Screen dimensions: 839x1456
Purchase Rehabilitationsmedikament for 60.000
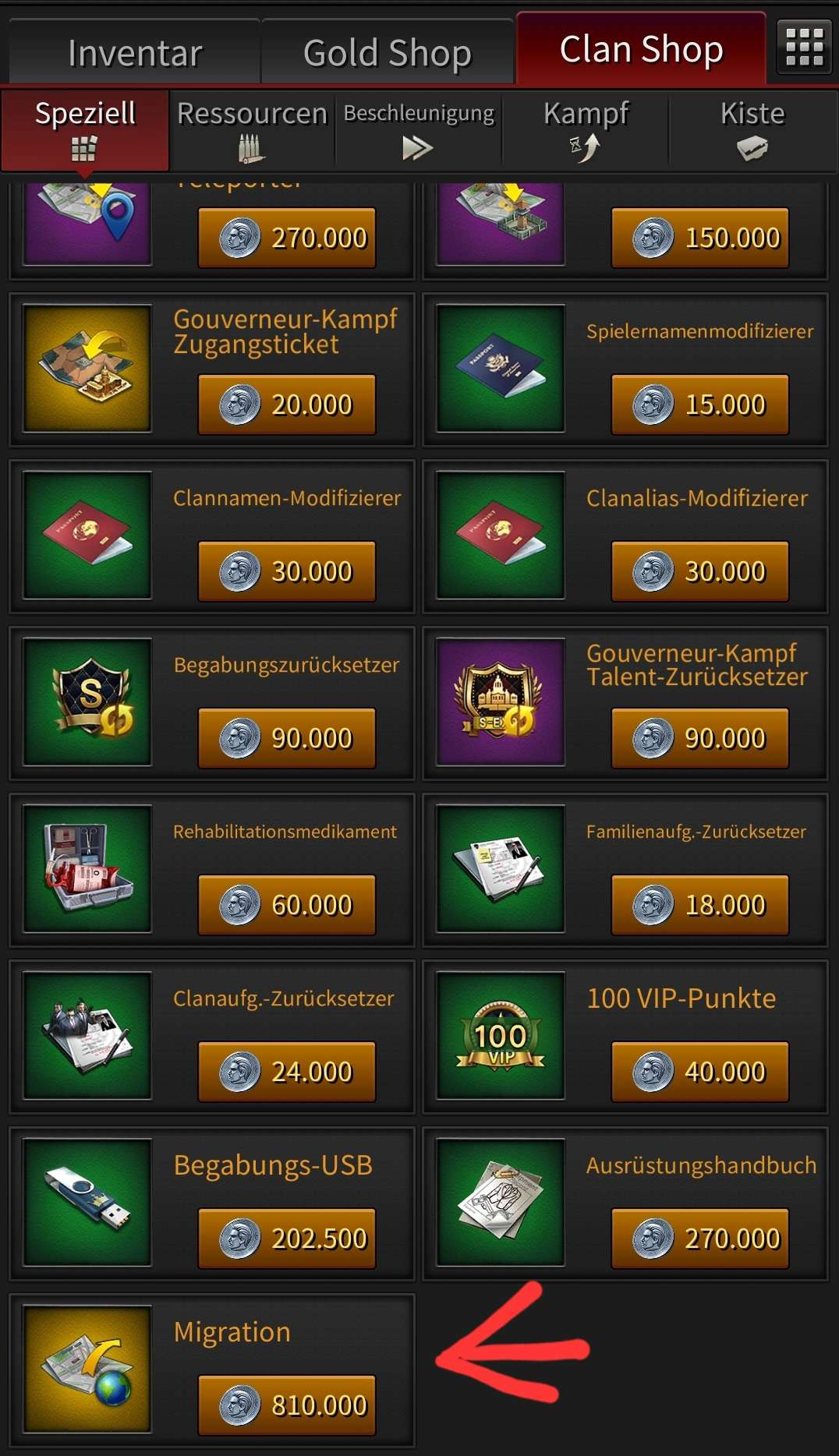(287, 905)
